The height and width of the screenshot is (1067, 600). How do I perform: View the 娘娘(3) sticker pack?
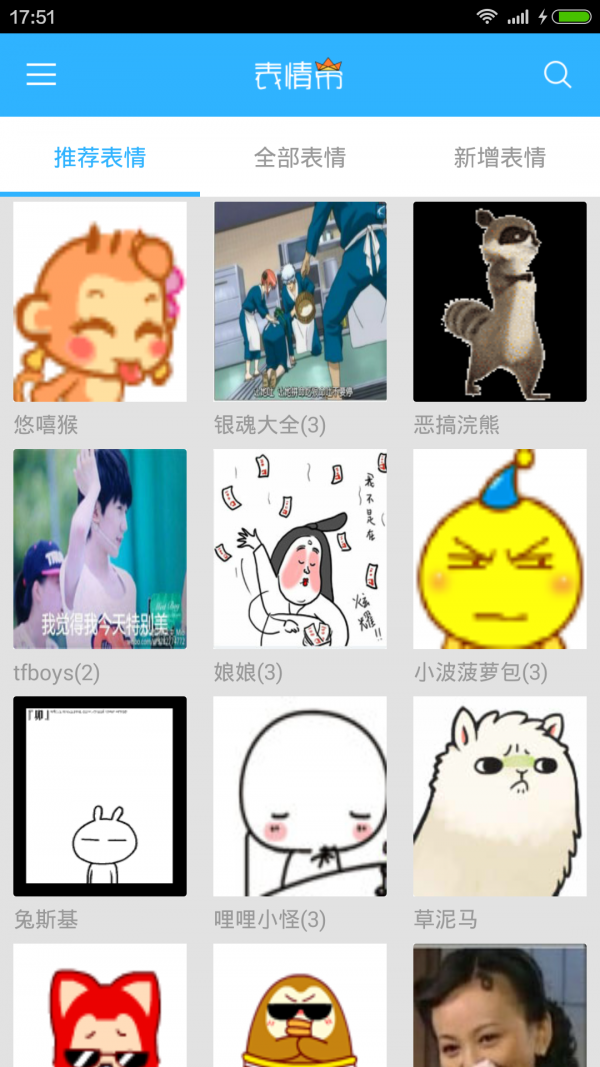(300, 549)
